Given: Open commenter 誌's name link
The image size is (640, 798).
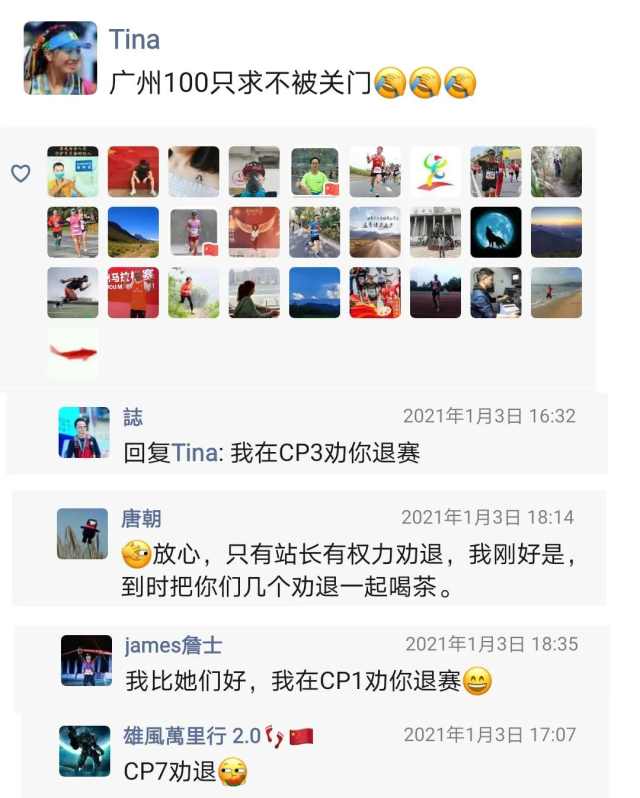Looking at the screenshot, I should tap(133, 416).
